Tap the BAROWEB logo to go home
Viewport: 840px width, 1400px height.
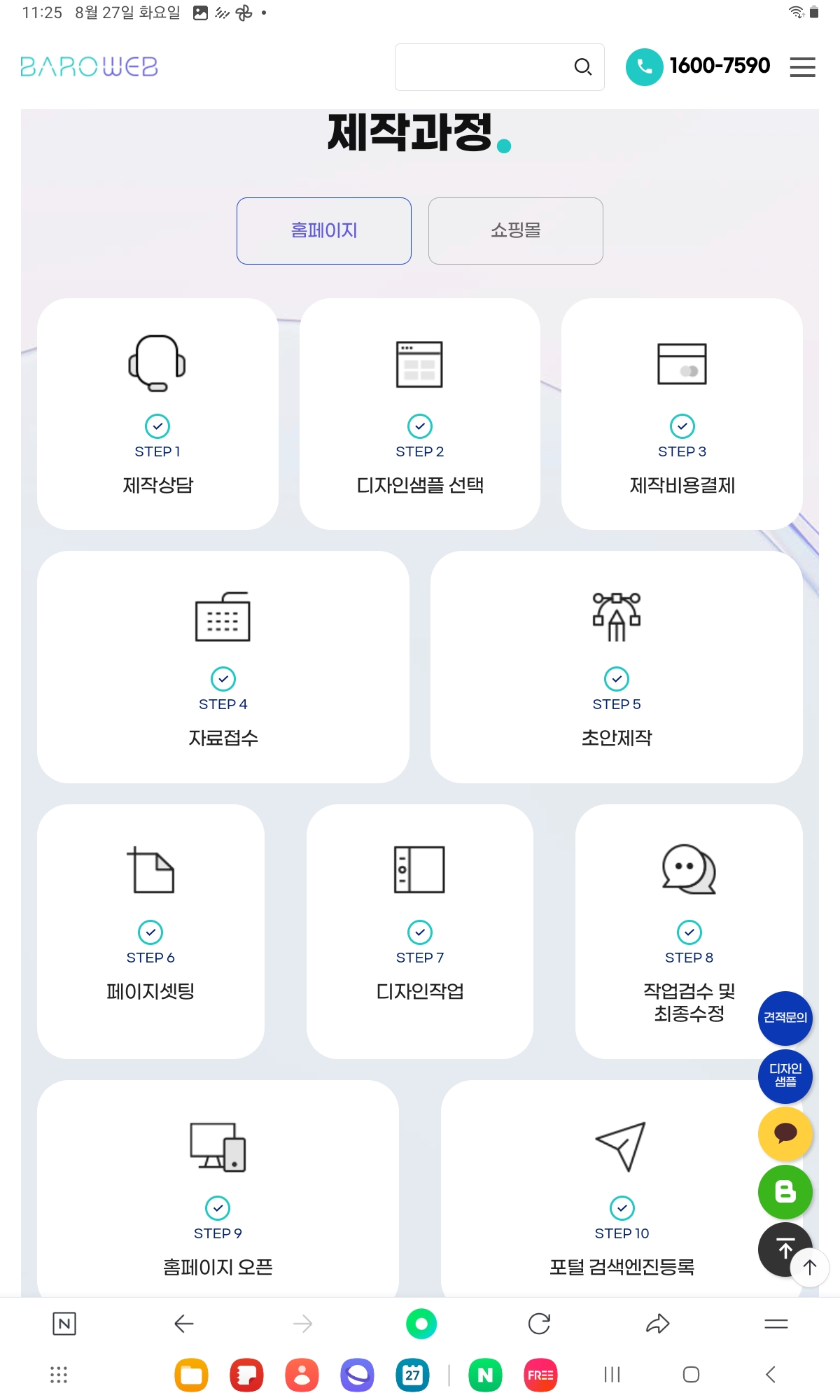coord(89,67)
